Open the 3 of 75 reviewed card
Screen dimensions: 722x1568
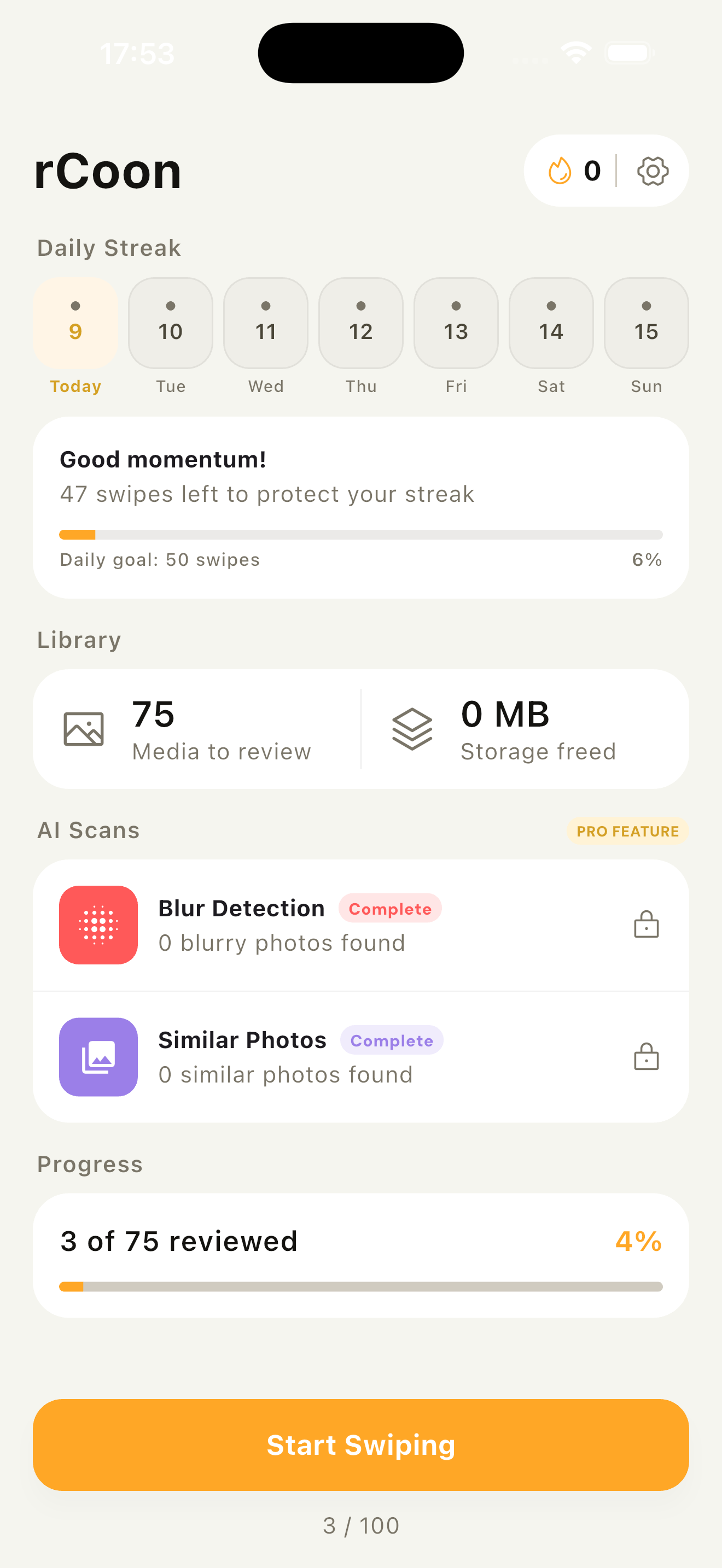click(x=361, y=1254)
